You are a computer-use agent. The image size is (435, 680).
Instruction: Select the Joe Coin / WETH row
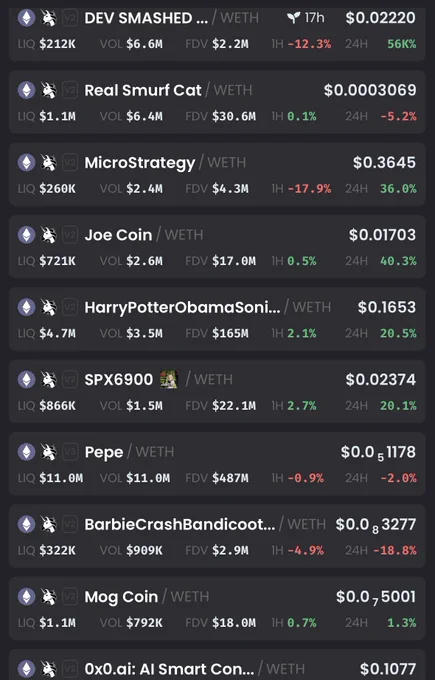pyautogui.click(x=217, y=247)
